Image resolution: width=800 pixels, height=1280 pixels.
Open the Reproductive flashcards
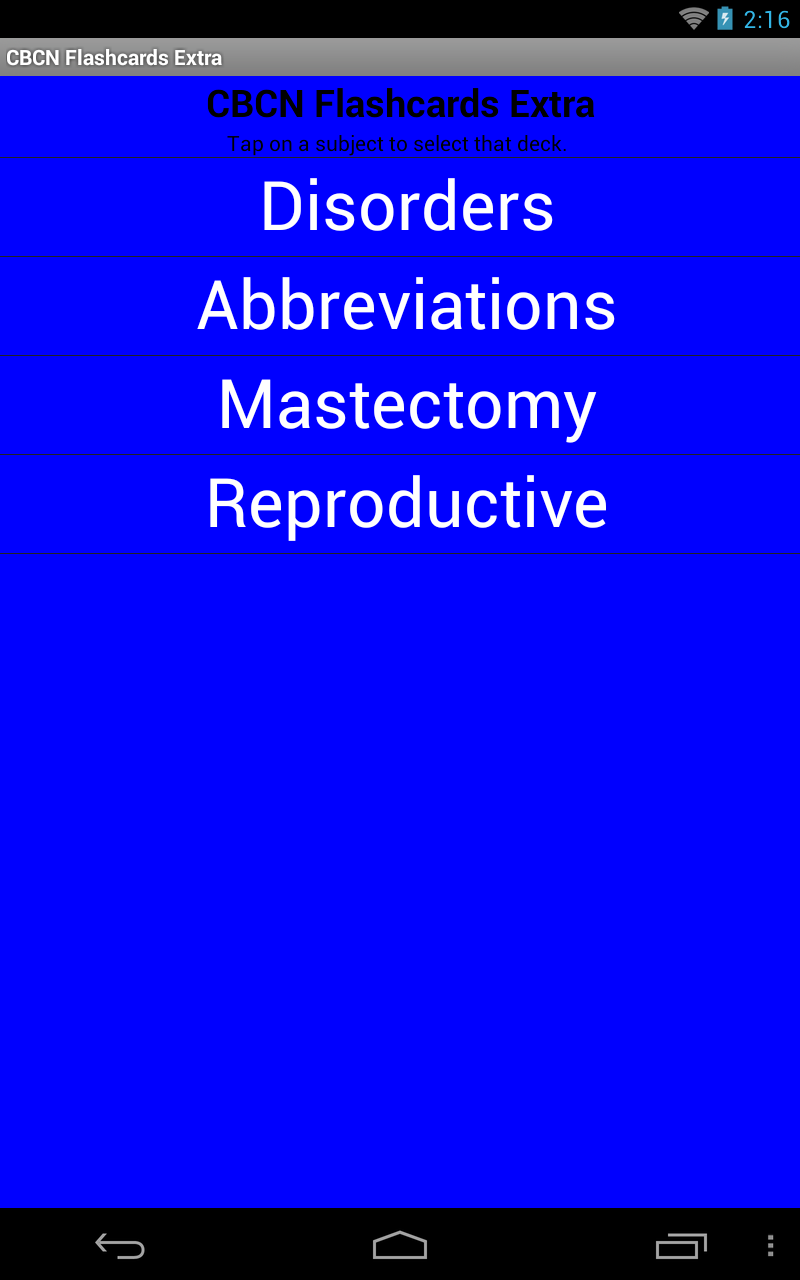[406, 503]
